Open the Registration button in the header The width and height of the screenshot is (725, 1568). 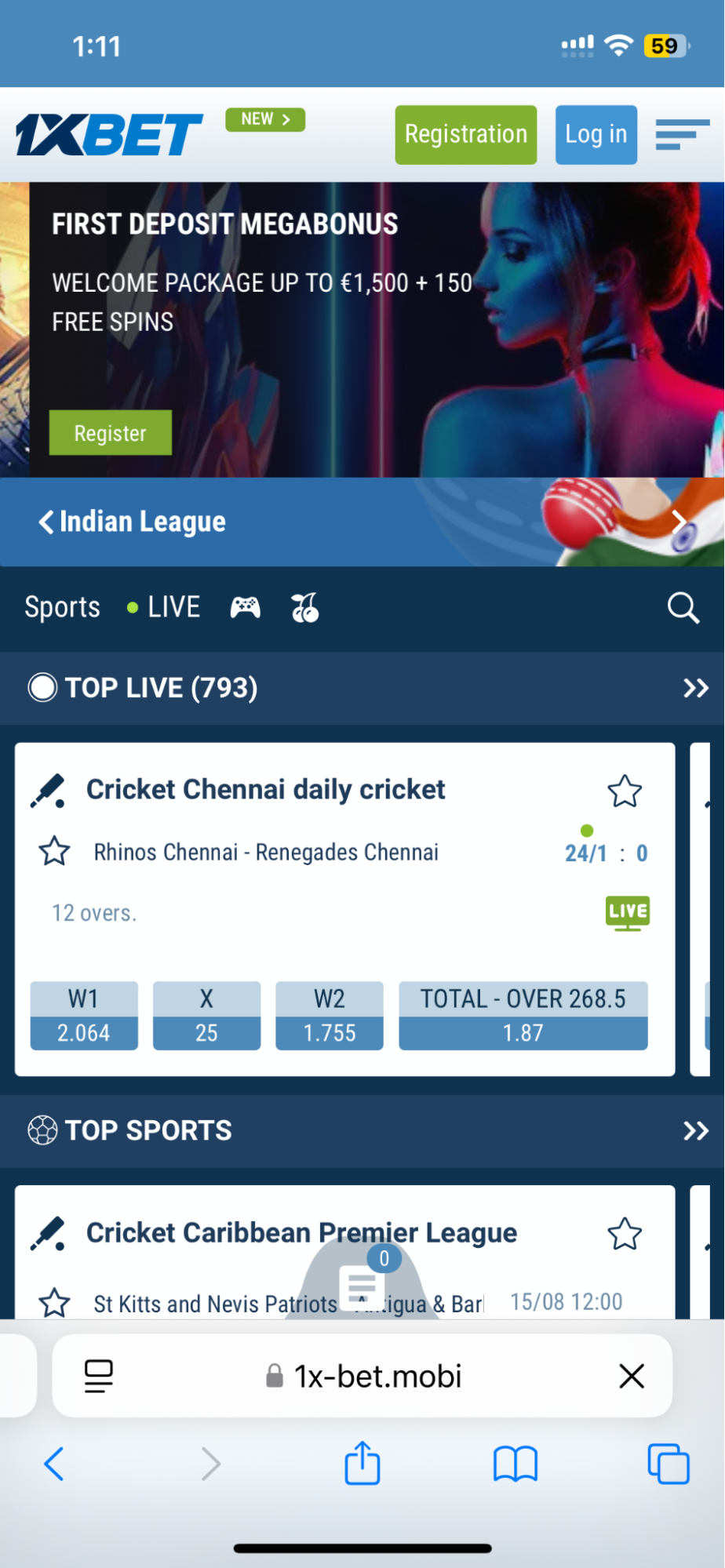click(x=465, y=135)
